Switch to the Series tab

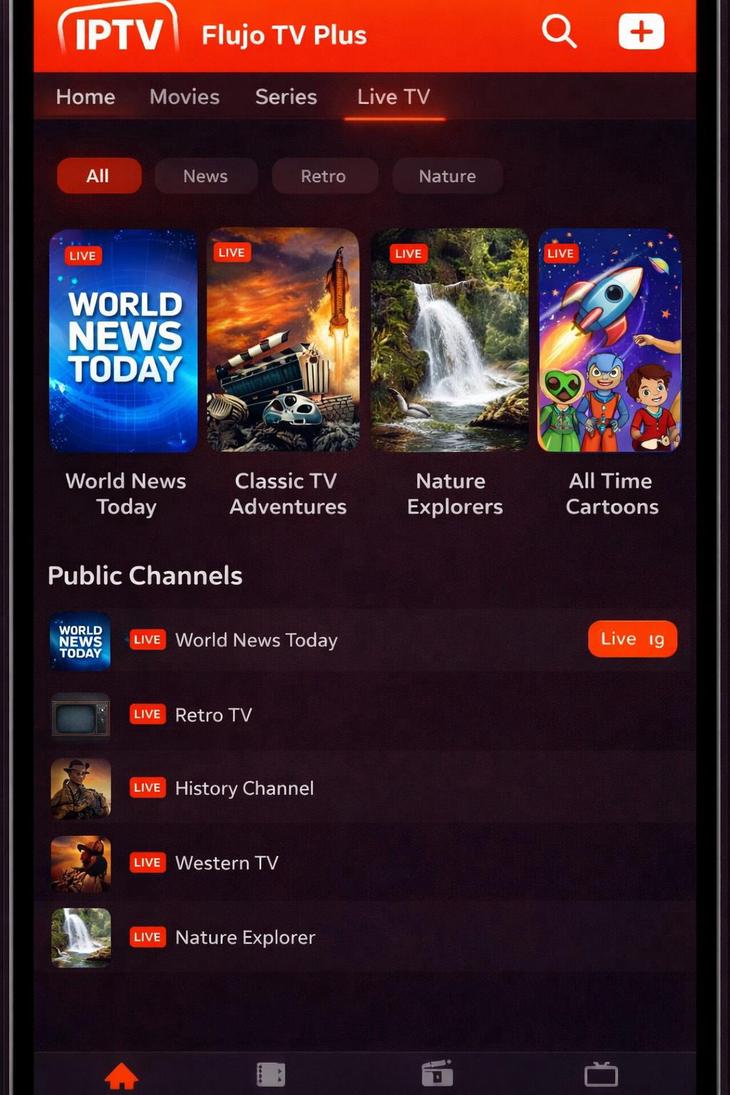pos(286,97)
